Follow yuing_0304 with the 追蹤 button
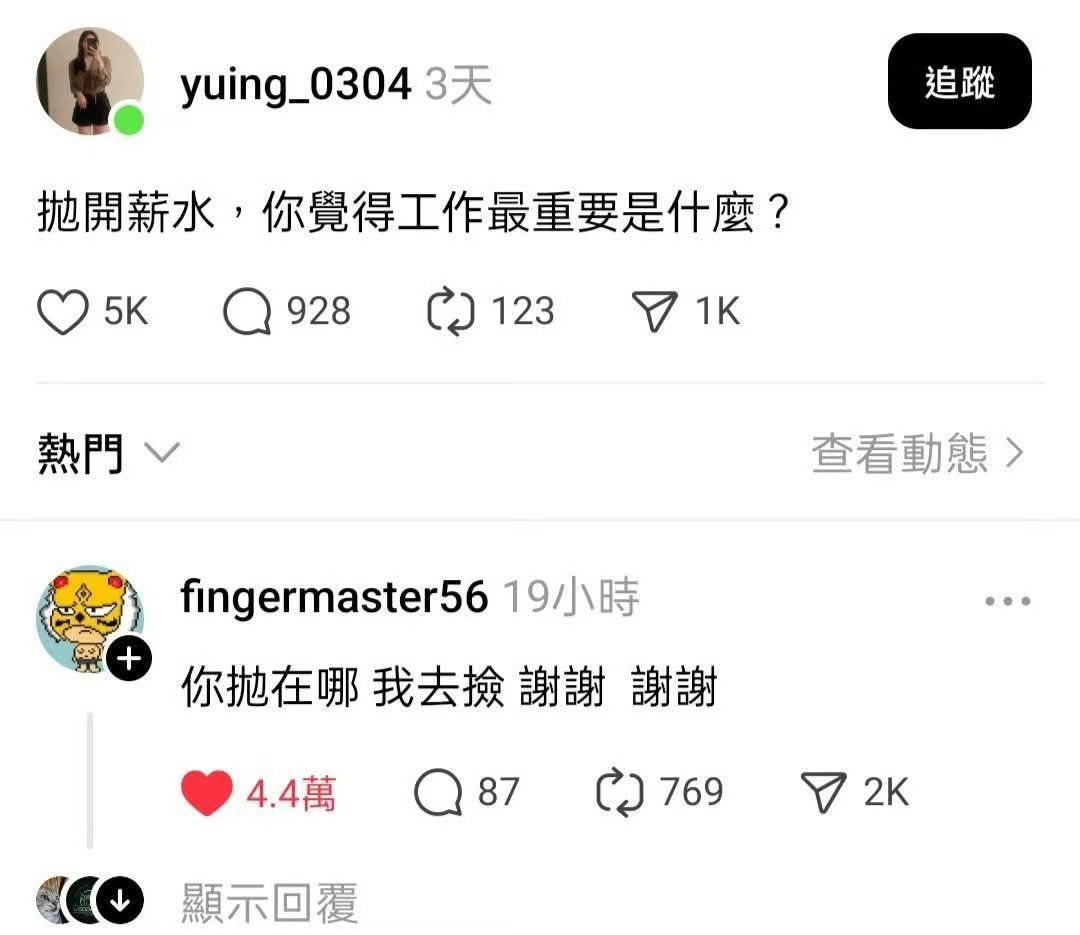The width and height of the screenshot is (1080, 935). pyautogui.click(x=958, y=82)
